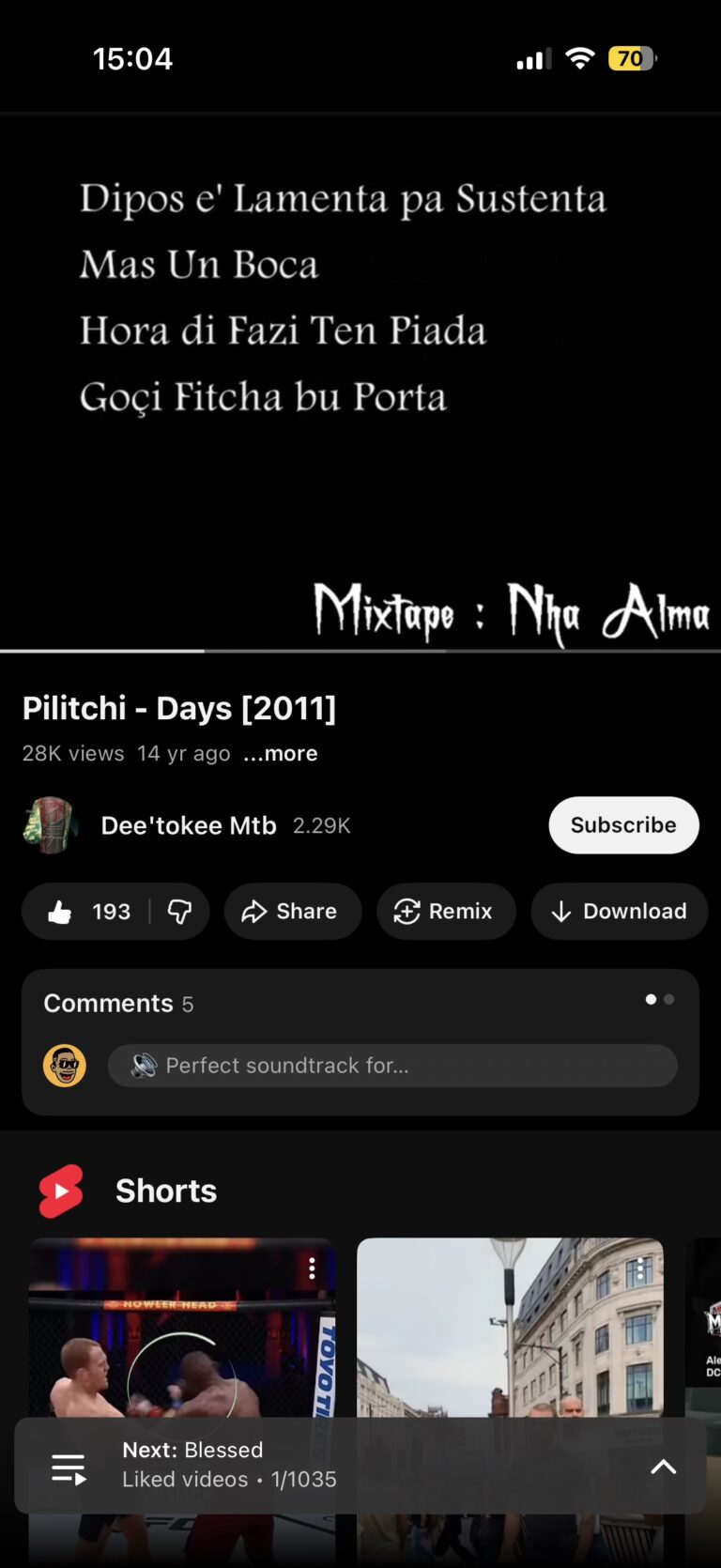Tap the video player area

pyautogui.click(x=360, y=376)
